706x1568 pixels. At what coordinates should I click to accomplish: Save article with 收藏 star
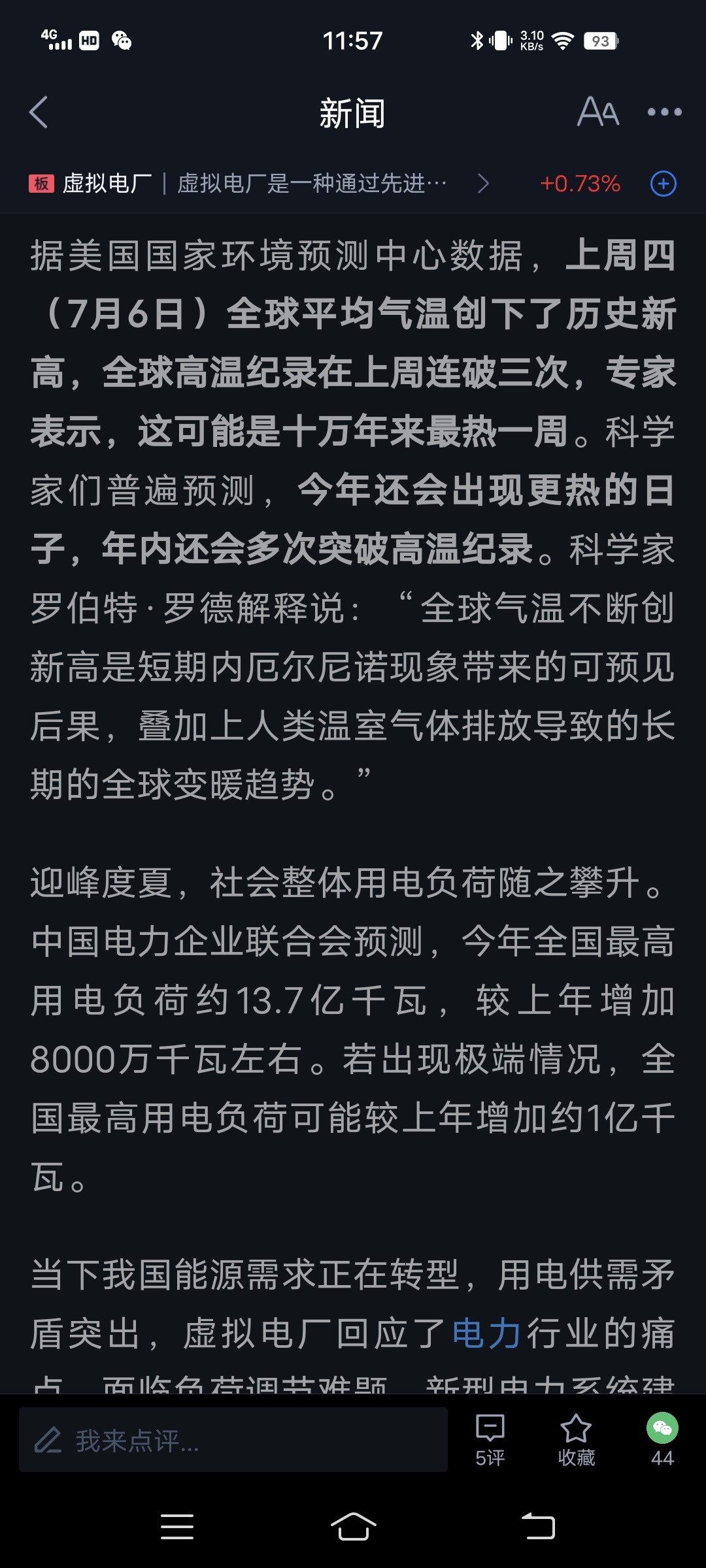click(576, 1440)
